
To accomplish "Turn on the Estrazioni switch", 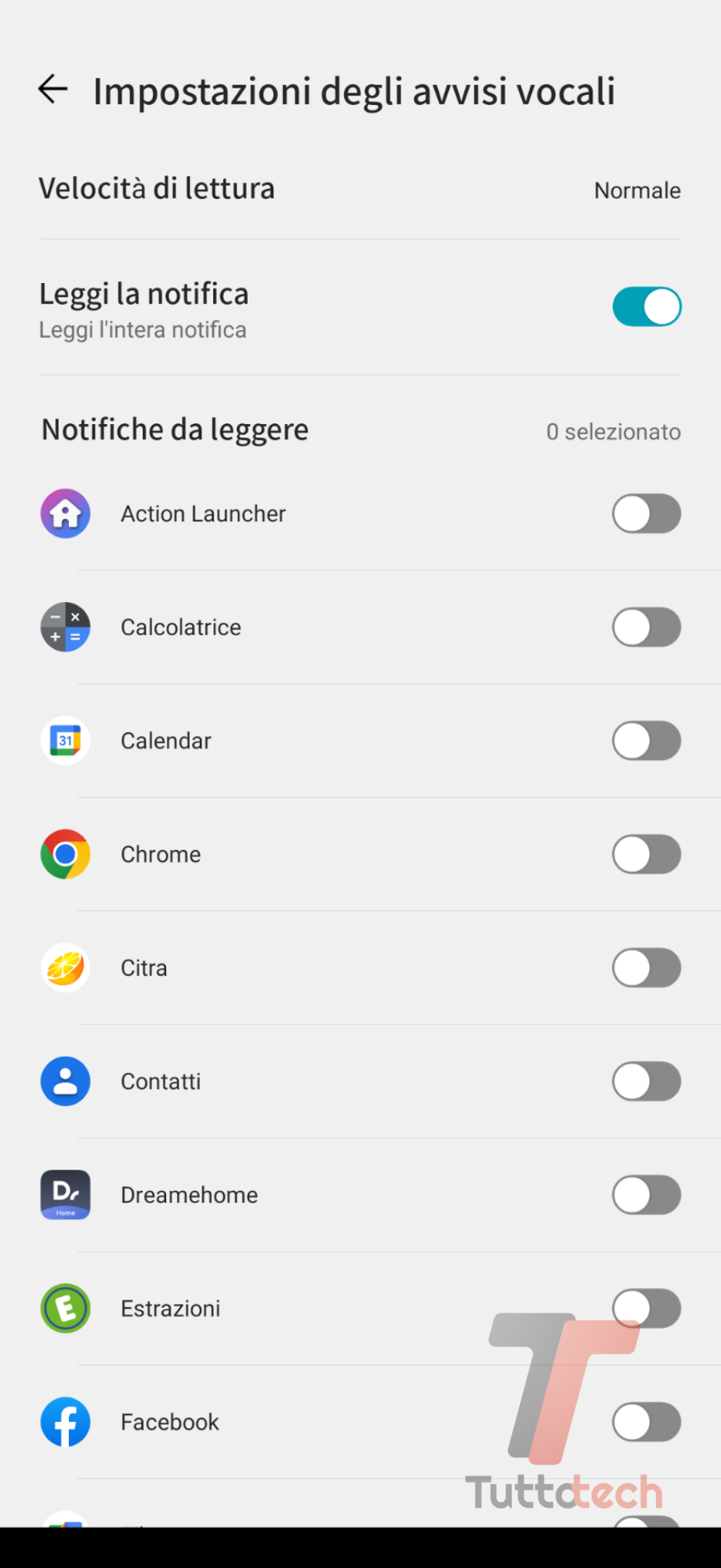I will click(646, 1308).
